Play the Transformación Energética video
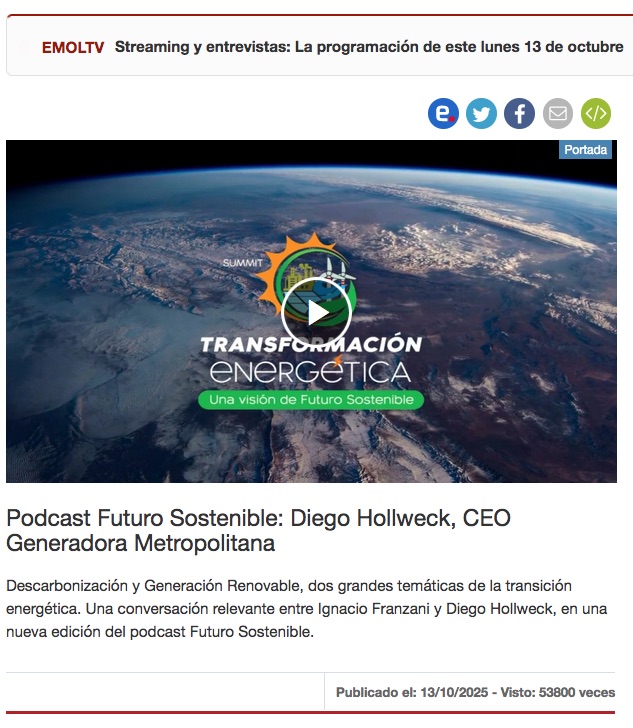The height and width of the screenshot is (728, 633). [x=315, y=312]
